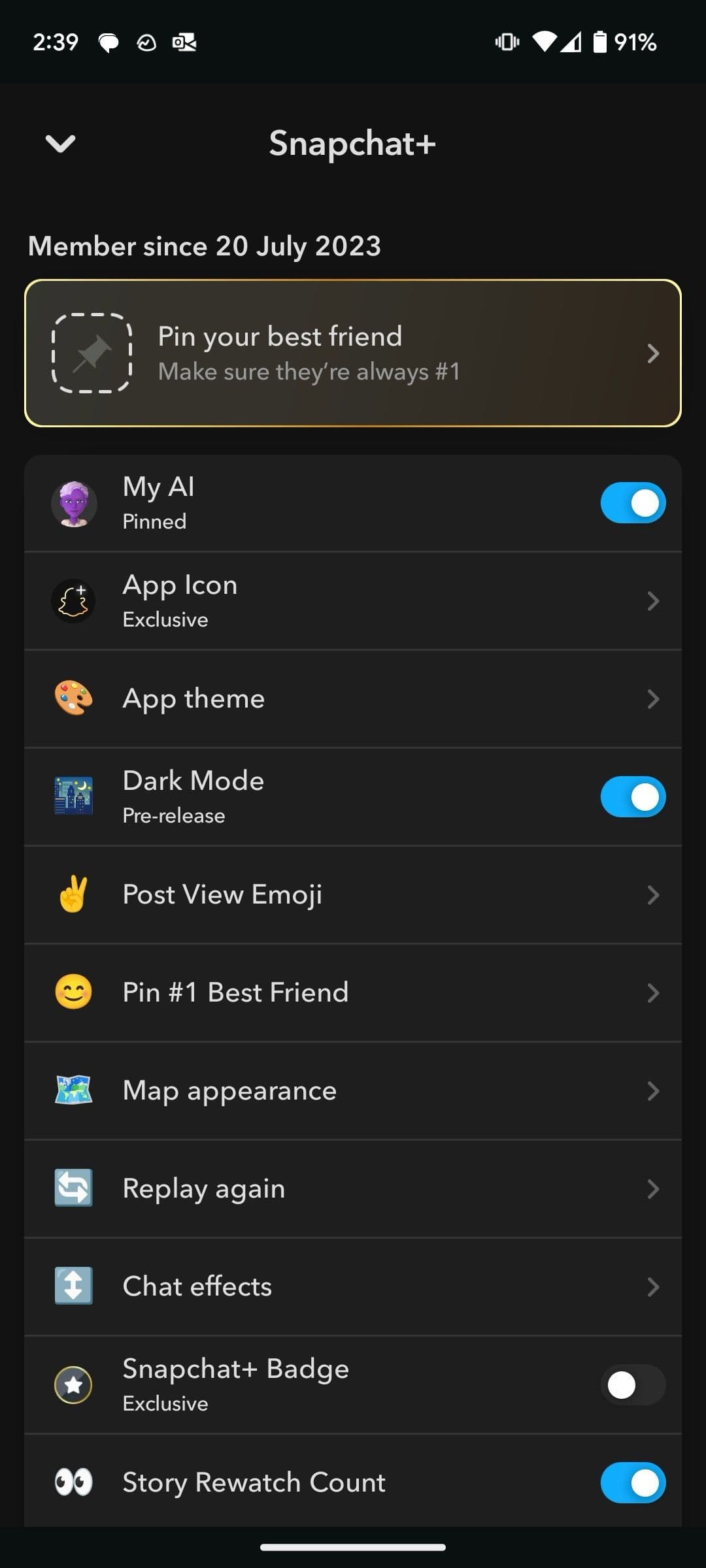Disable the My AI toggle
The image size is (706, 1568).
tap(631, 503)
